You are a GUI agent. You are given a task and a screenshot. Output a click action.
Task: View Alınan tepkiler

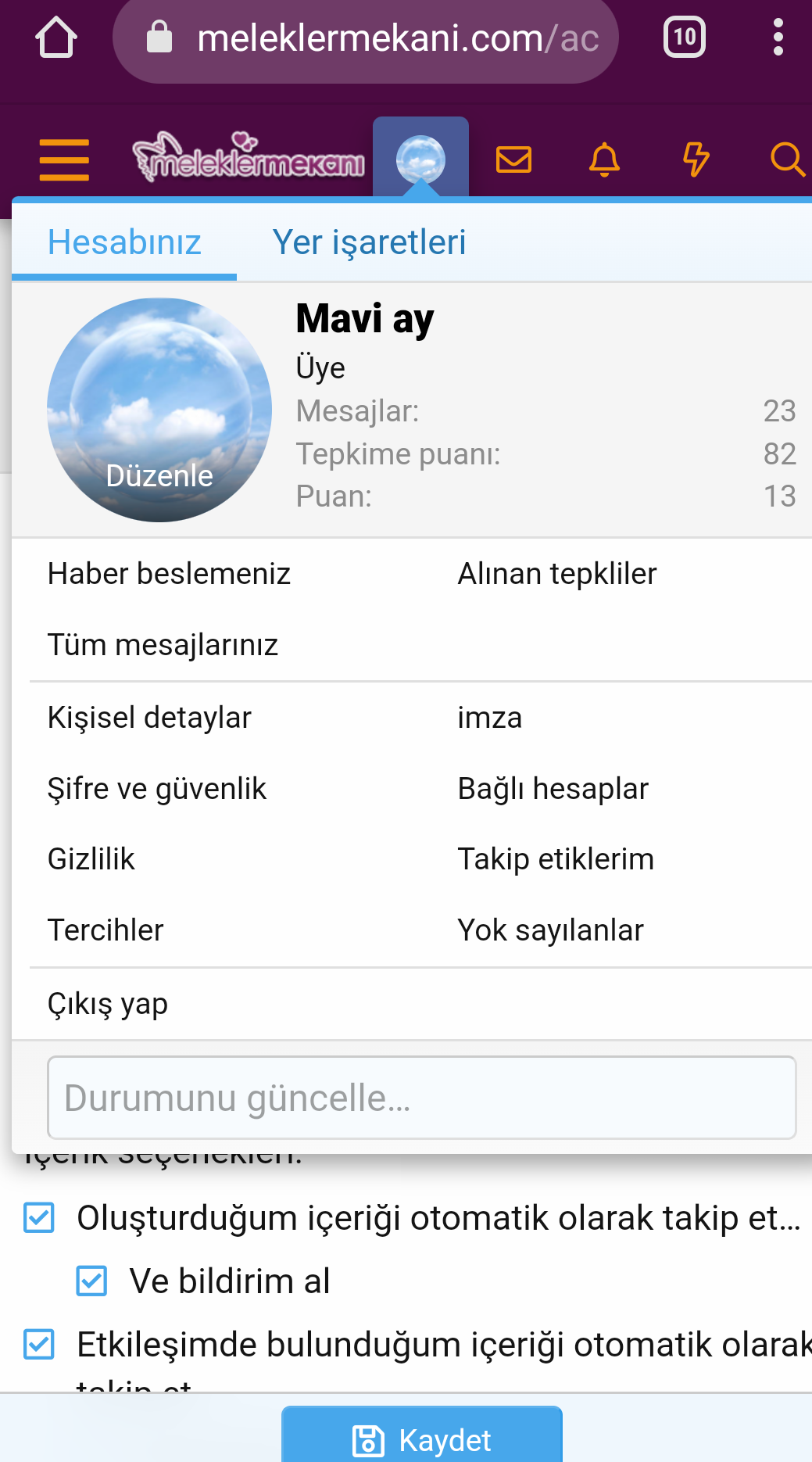556,574
